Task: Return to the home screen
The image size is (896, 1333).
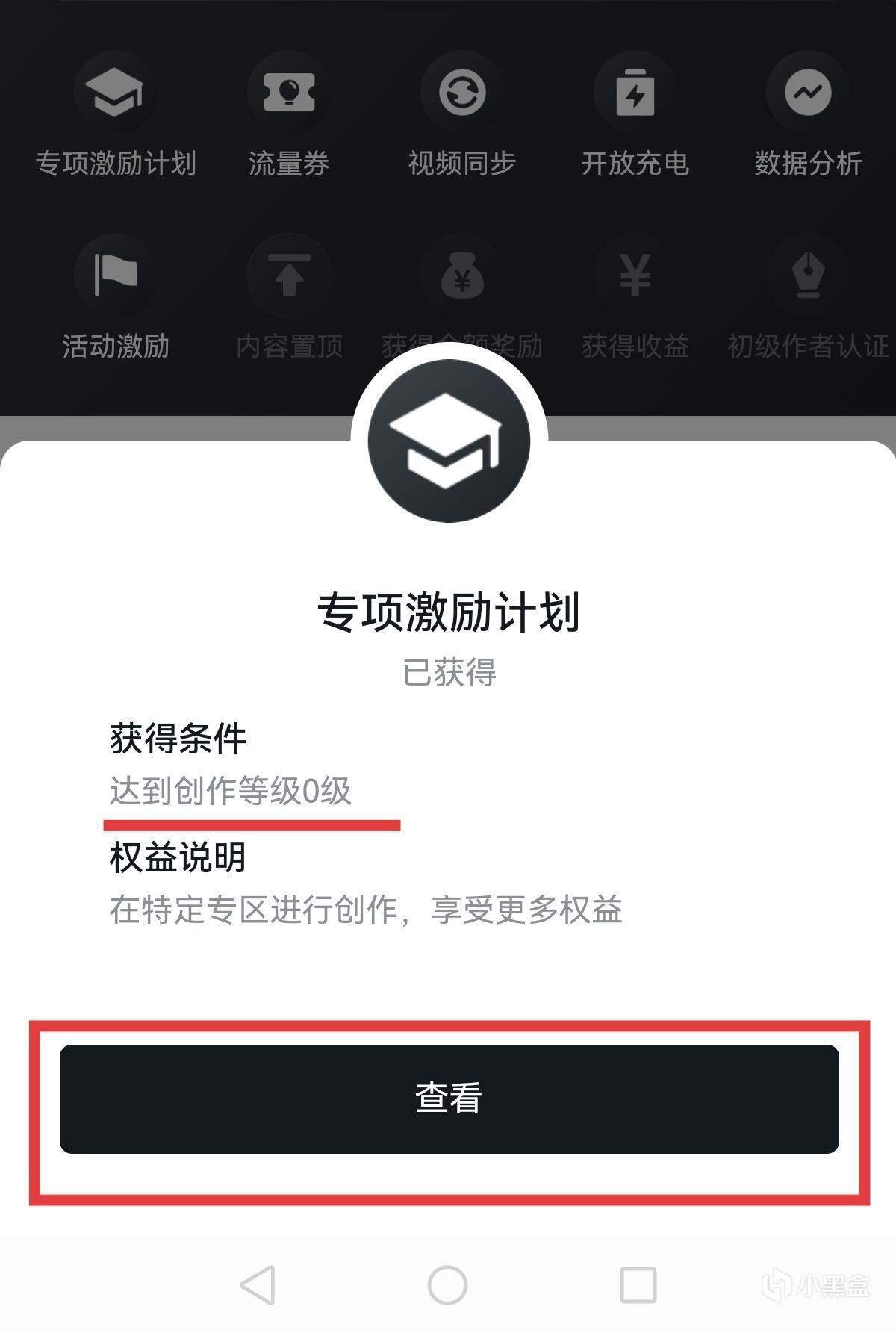Action: 447,1285
